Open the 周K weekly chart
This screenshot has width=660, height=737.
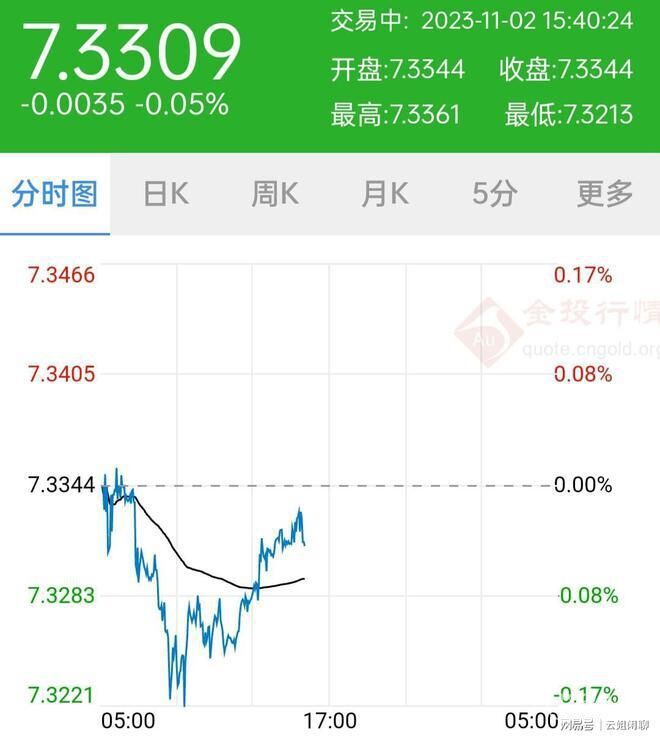click(x=275, y=193)
